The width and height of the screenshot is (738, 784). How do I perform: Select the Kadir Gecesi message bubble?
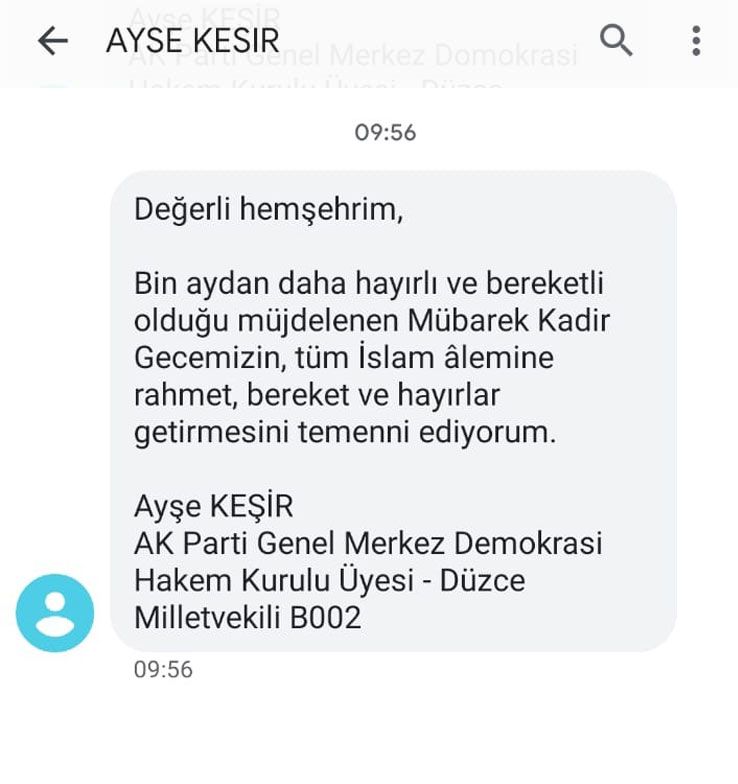[392, 411]
